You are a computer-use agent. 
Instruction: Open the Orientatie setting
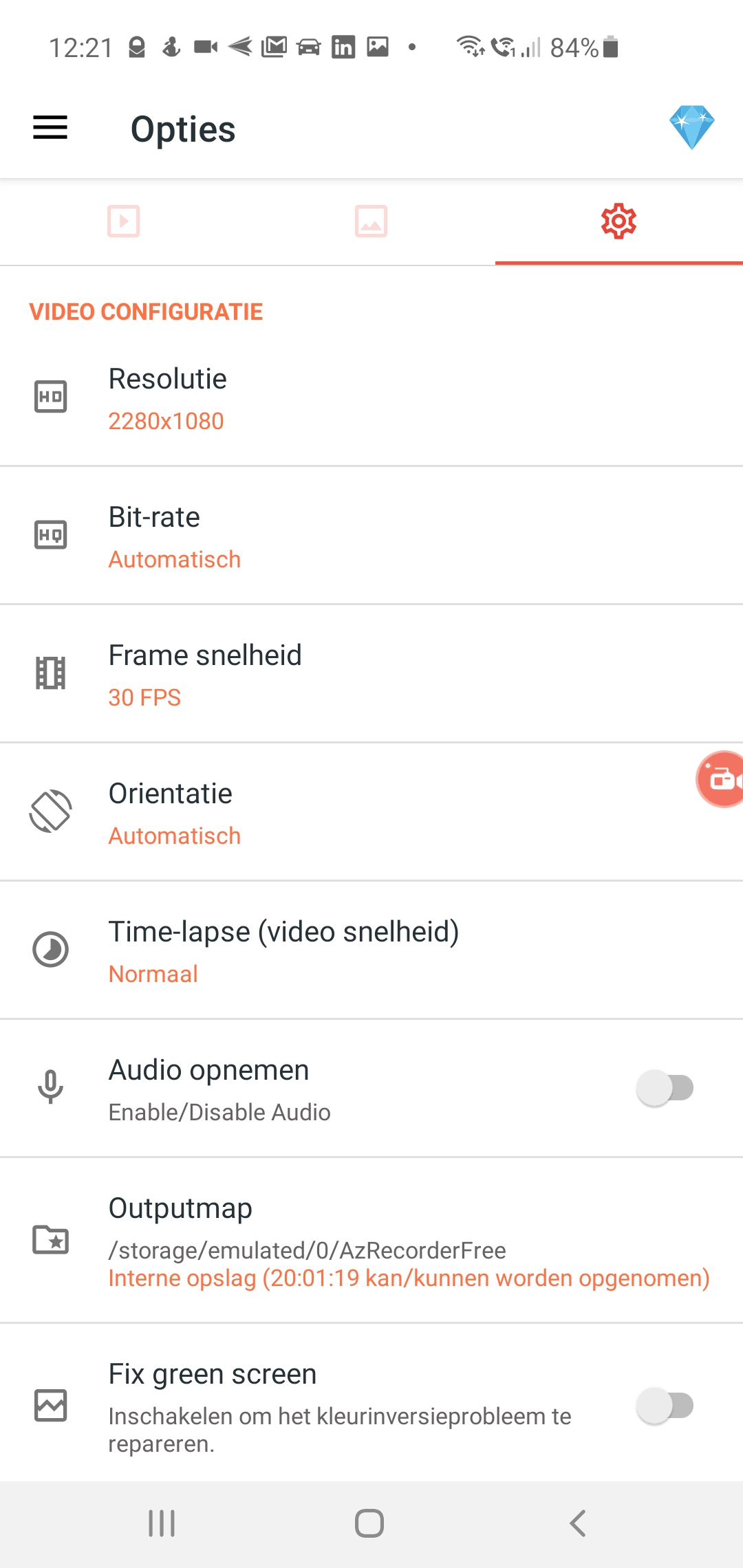click(x=371, y=812)
